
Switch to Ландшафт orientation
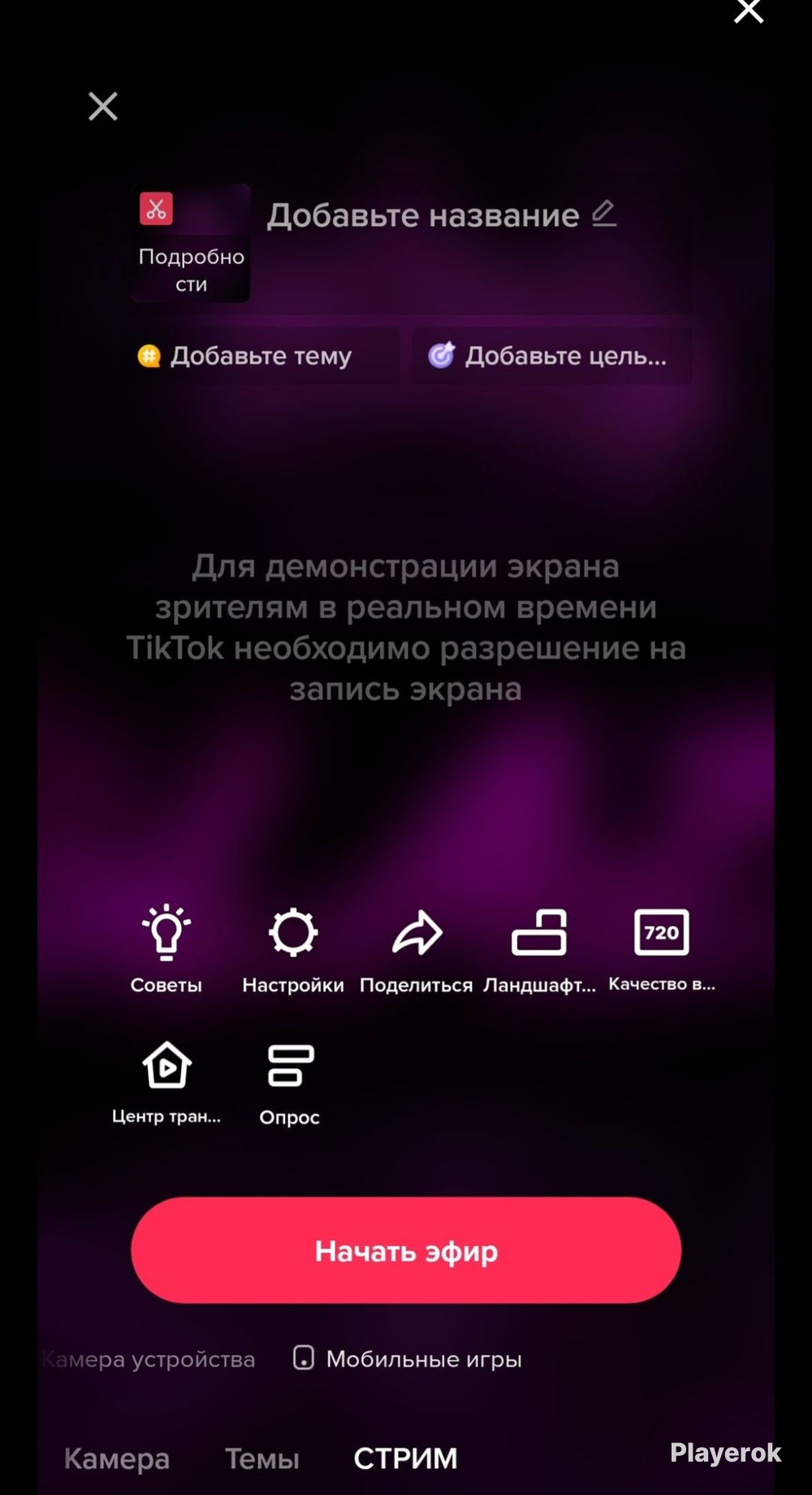[539, 950]
